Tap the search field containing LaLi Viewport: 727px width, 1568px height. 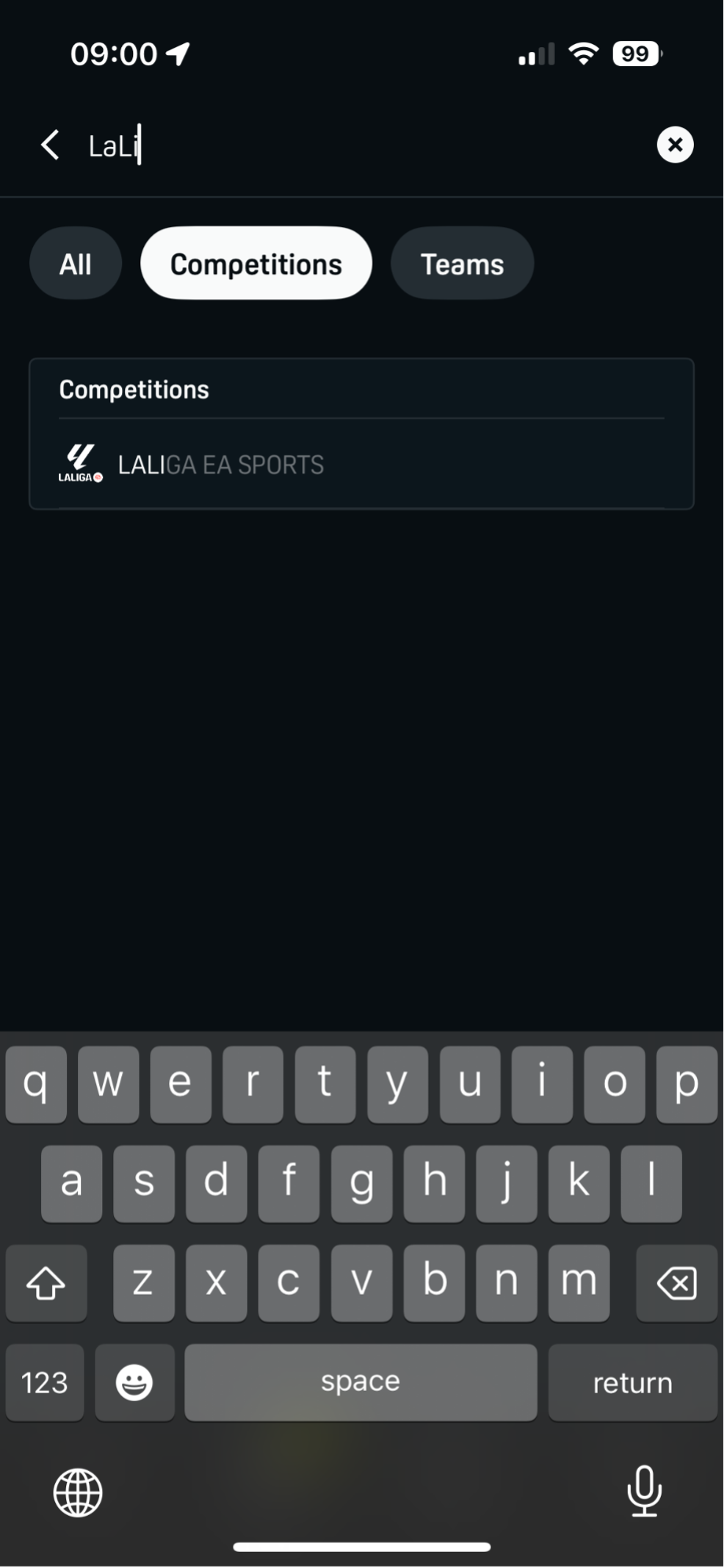(x=352, y=145)
